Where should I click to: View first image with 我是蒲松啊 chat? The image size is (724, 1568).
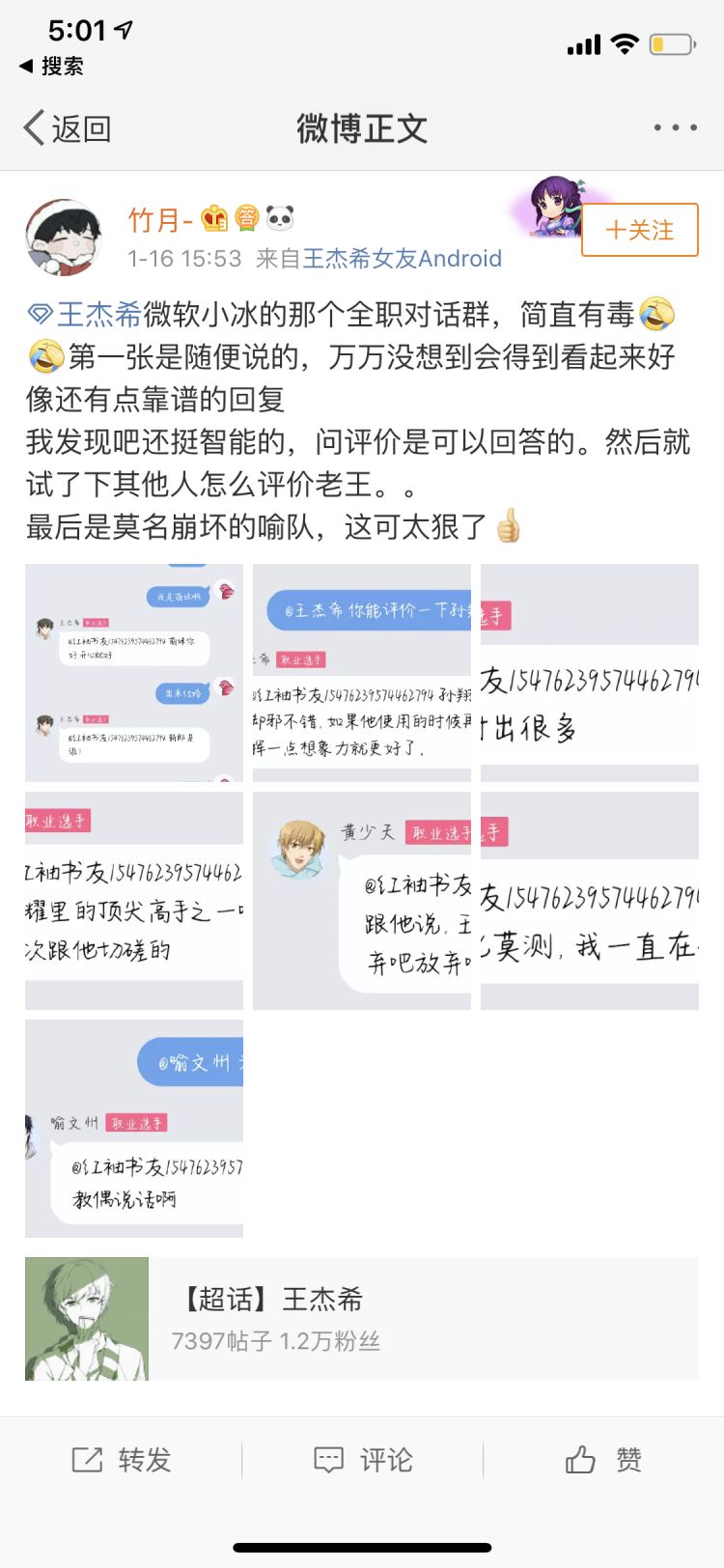134,673
